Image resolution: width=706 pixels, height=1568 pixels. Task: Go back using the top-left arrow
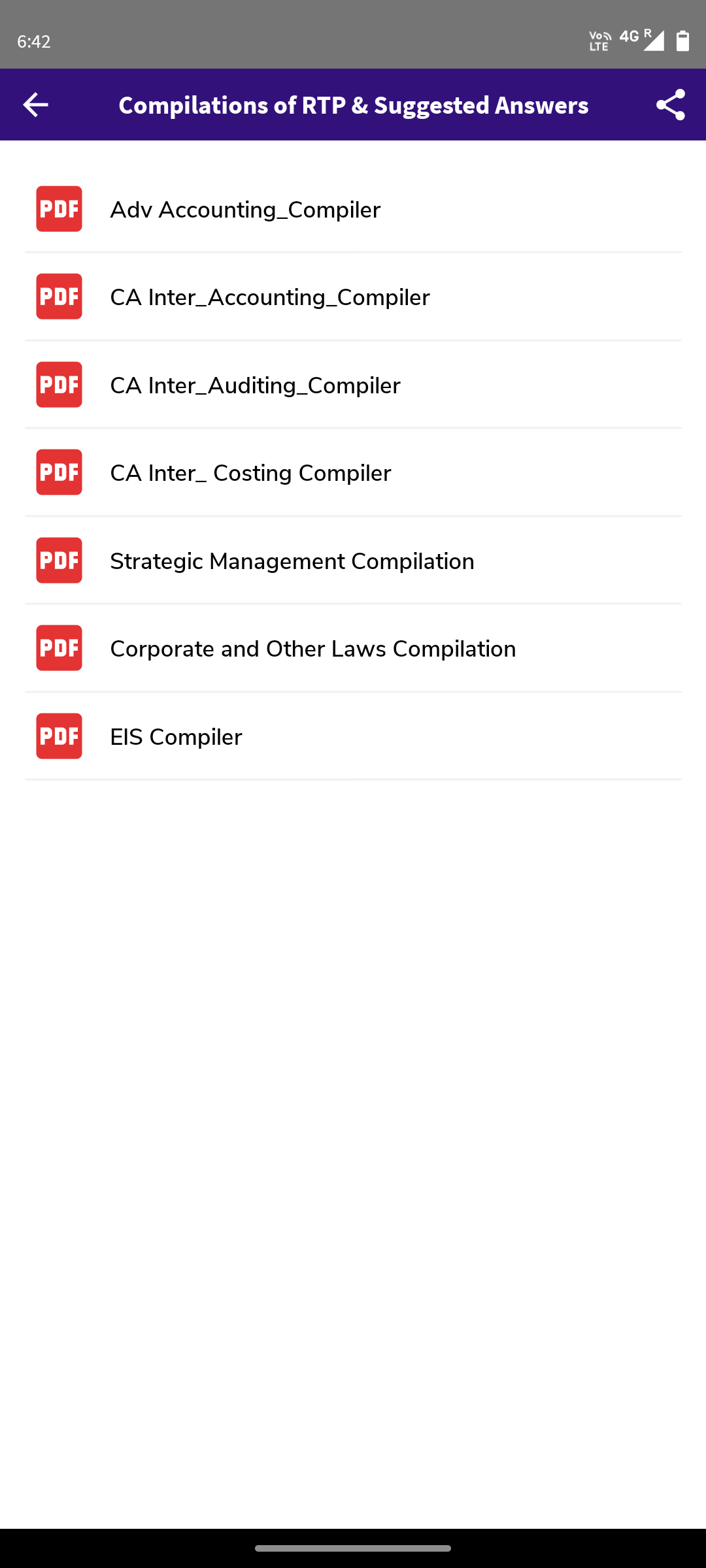tap(36, 105)
